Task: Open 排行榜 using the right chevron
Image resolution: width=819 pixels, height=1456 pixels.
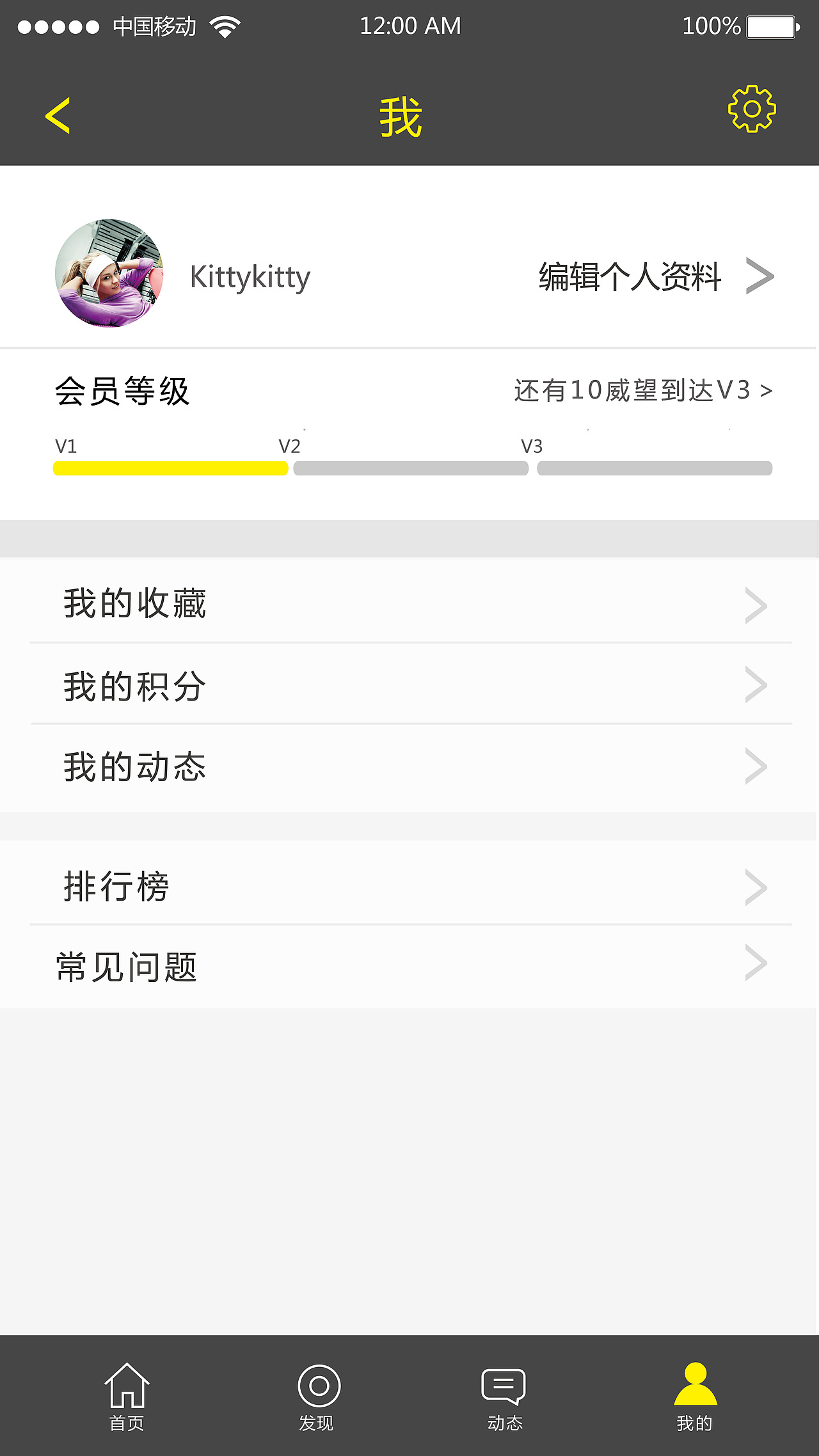Action: 756,887
